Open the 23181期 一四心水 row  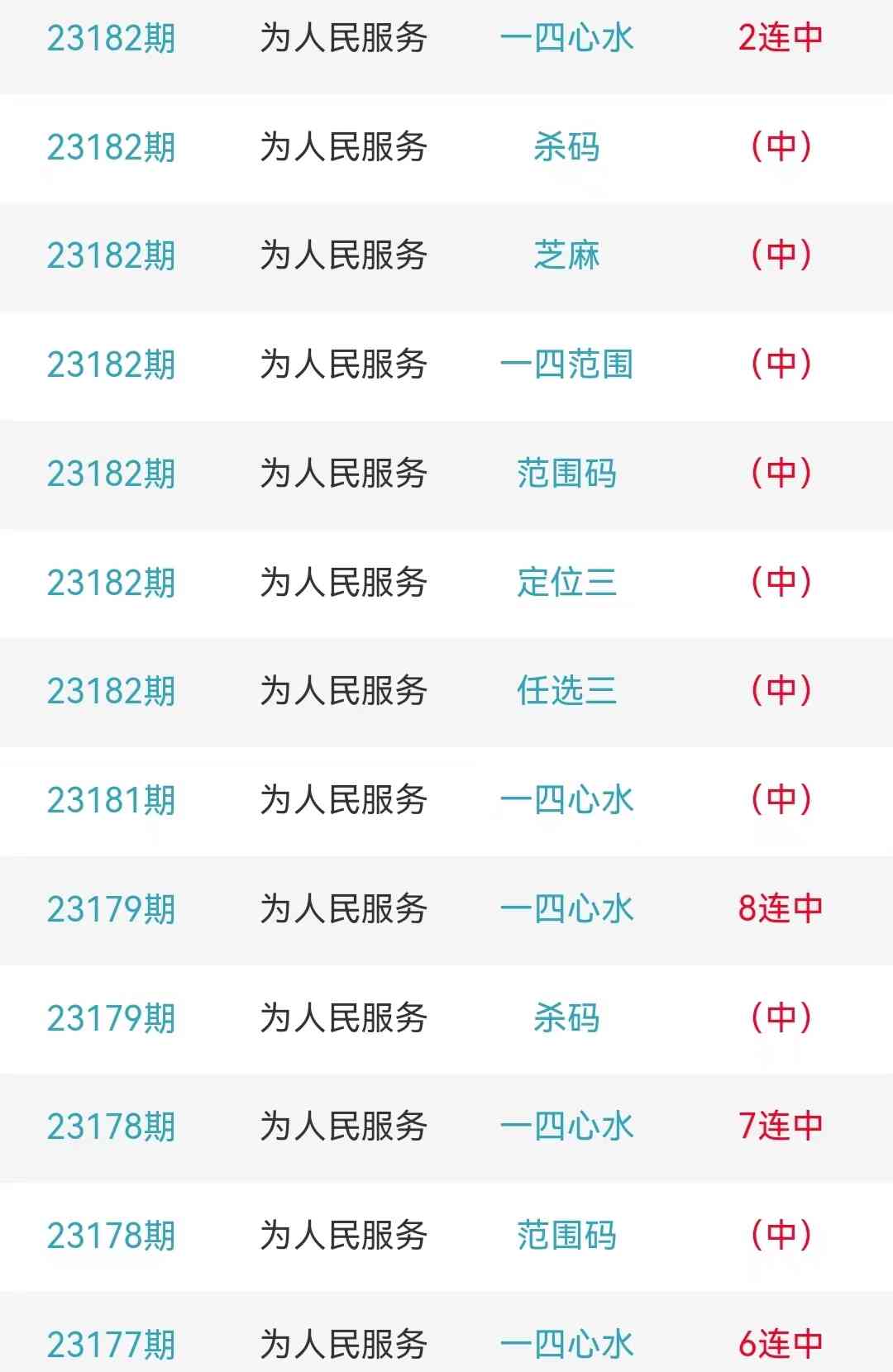(566, 800)
